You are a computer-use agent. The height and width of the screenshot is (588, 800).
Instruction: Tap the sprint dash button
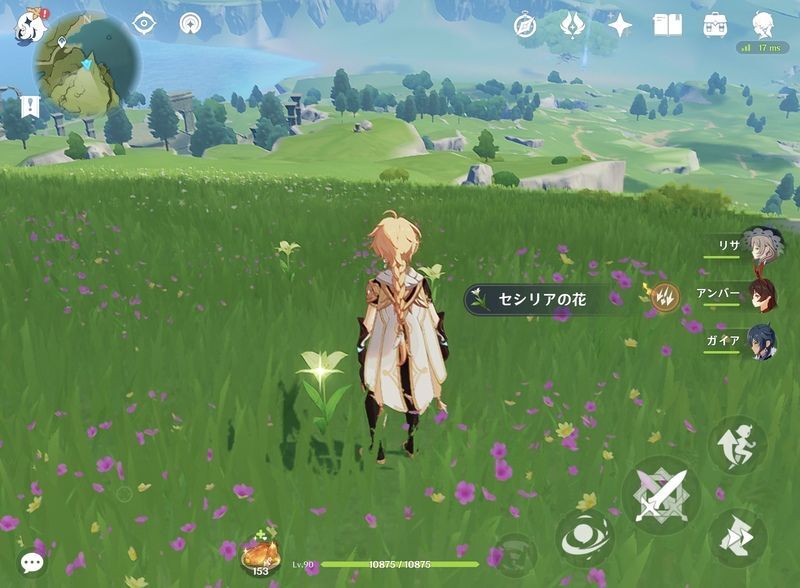737,537
